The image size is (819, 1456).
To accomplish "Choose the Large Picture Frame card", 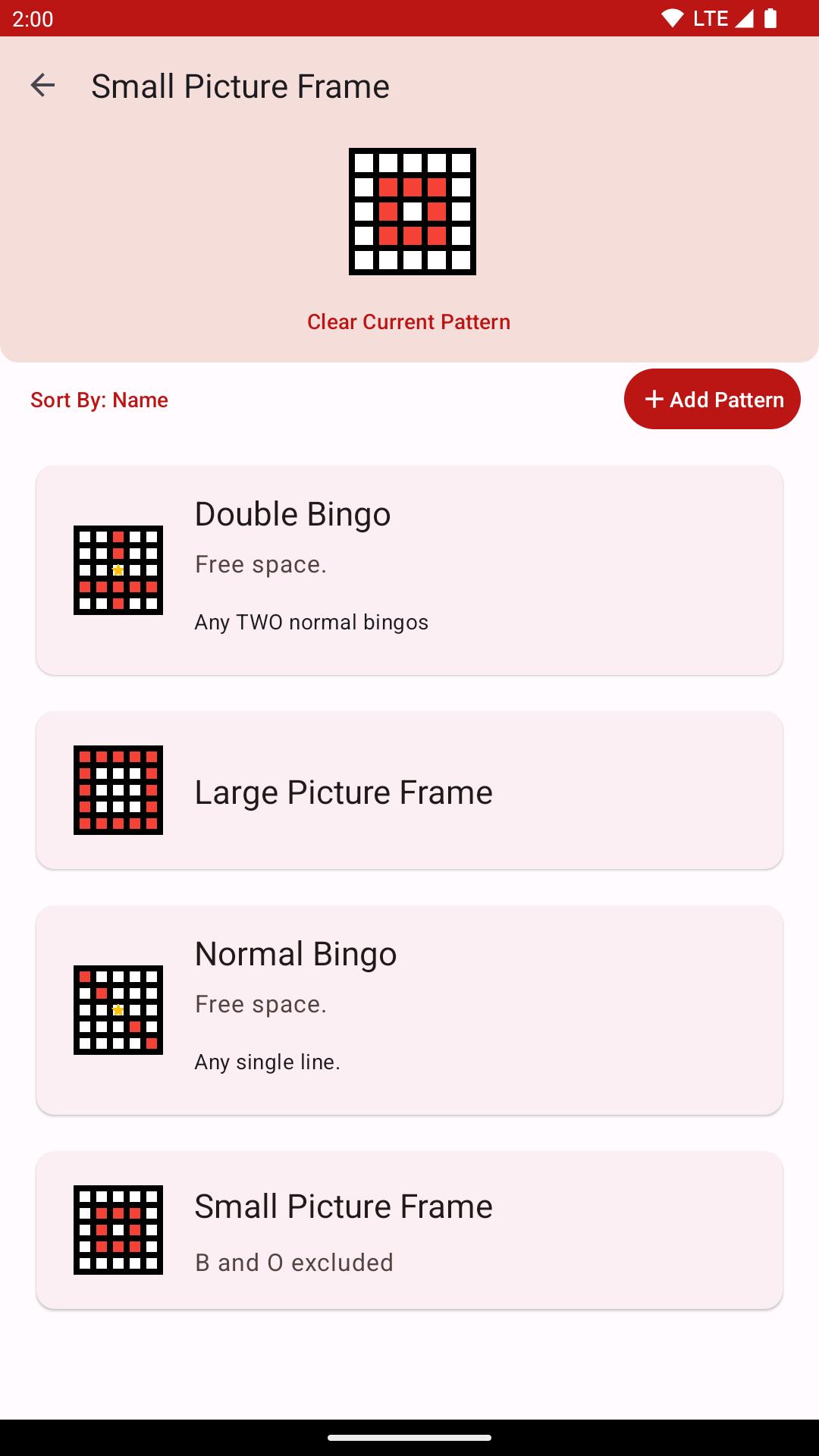I will pos(409,790).
